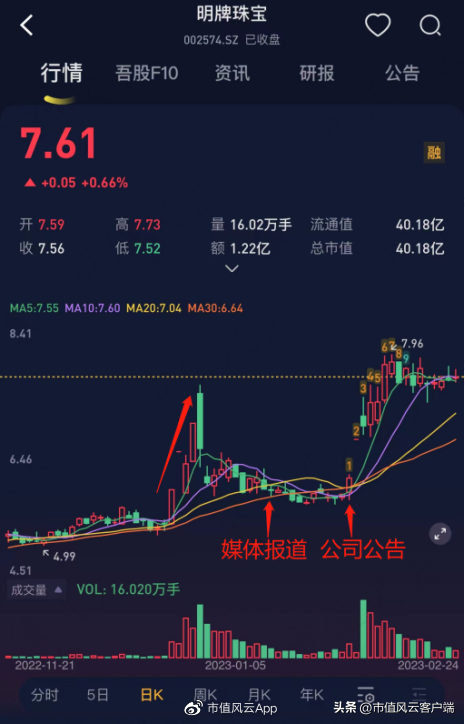Switch chart to 分时 view

coord(45,695)
